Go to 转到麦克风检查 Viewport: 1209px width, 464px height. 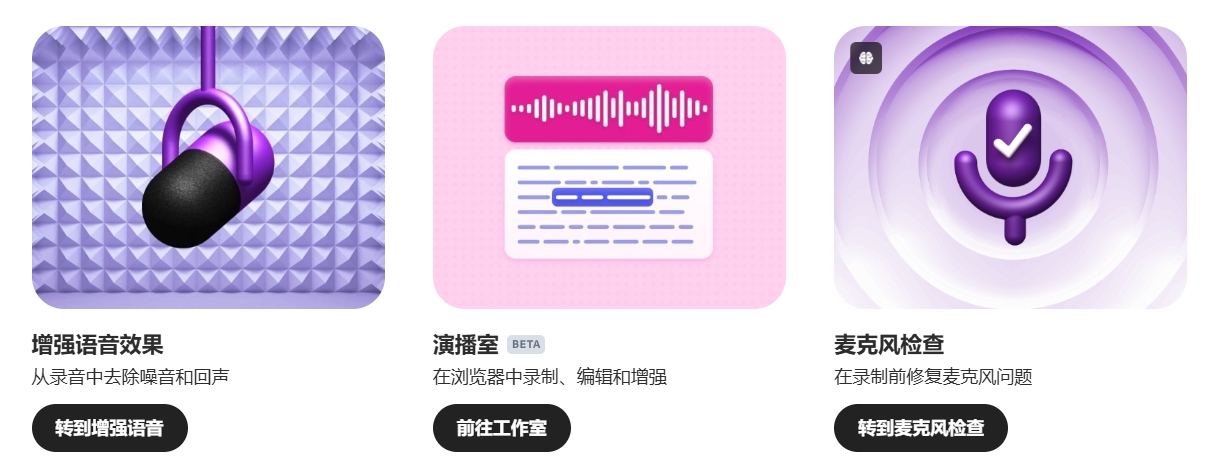point(921,428)
